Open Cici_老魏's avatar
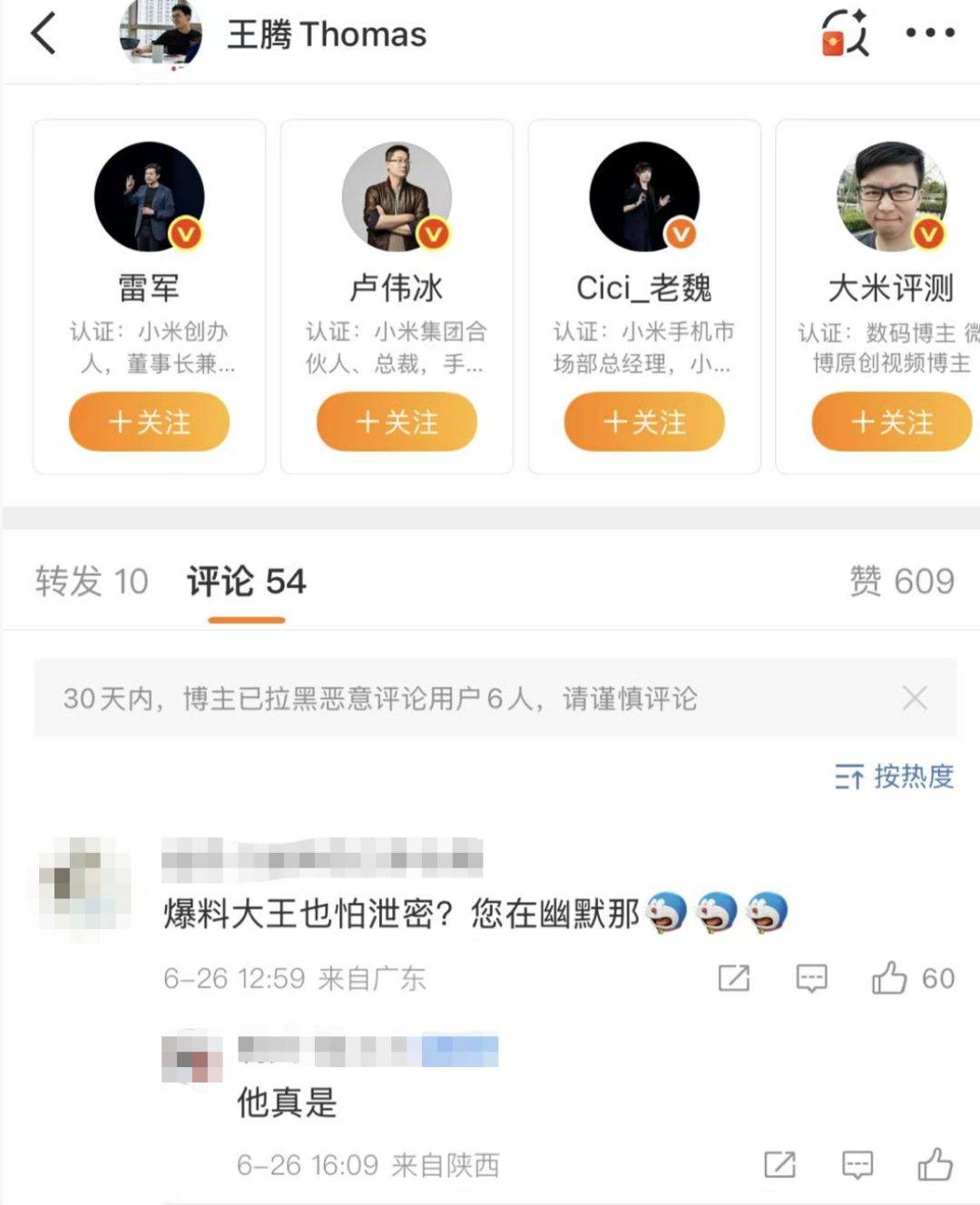 643,196
